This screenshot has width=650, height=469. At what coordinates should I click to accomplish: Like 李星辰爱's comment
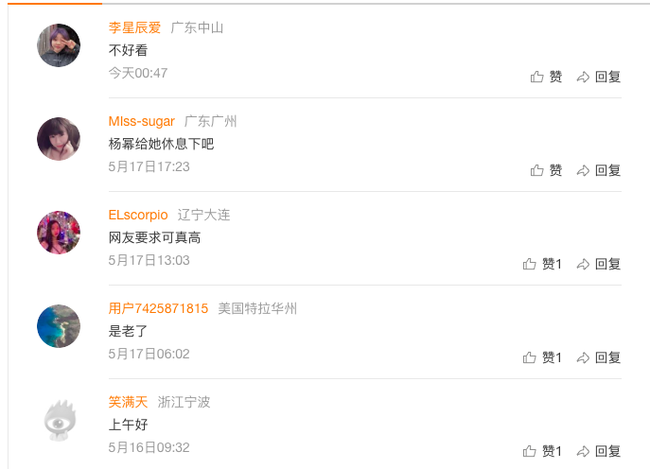click(546, 77)
